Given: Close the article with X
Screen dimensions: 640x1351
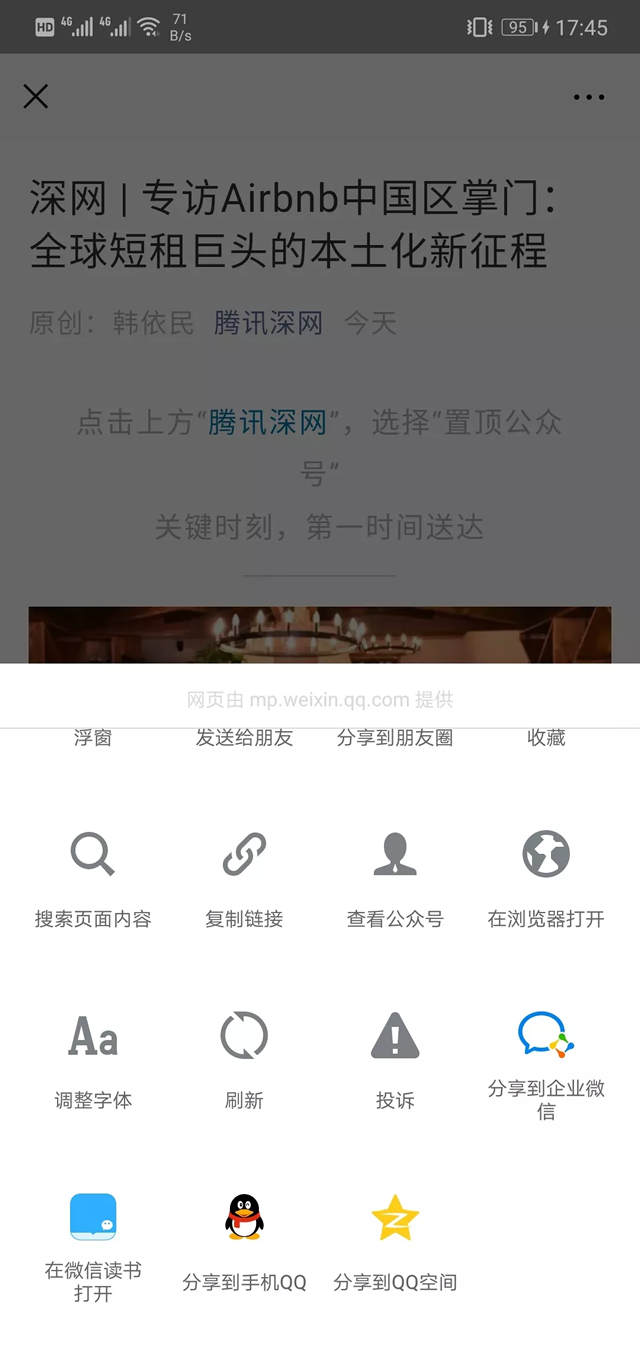Looking at the screenshot, I should click(36, 97).
